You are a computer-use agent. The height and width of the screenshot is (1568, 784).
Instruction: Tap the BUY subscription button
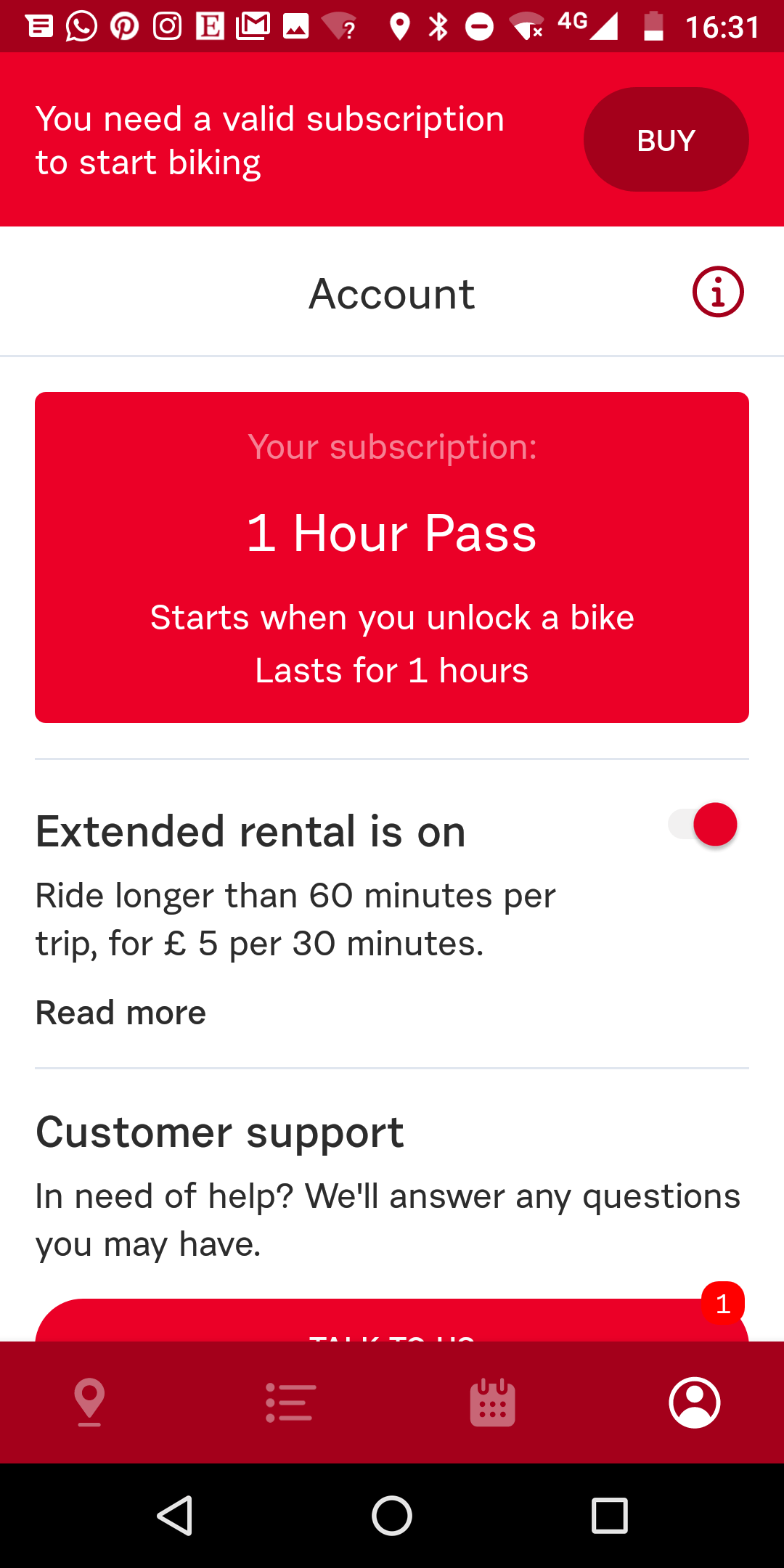coord(666,139)
